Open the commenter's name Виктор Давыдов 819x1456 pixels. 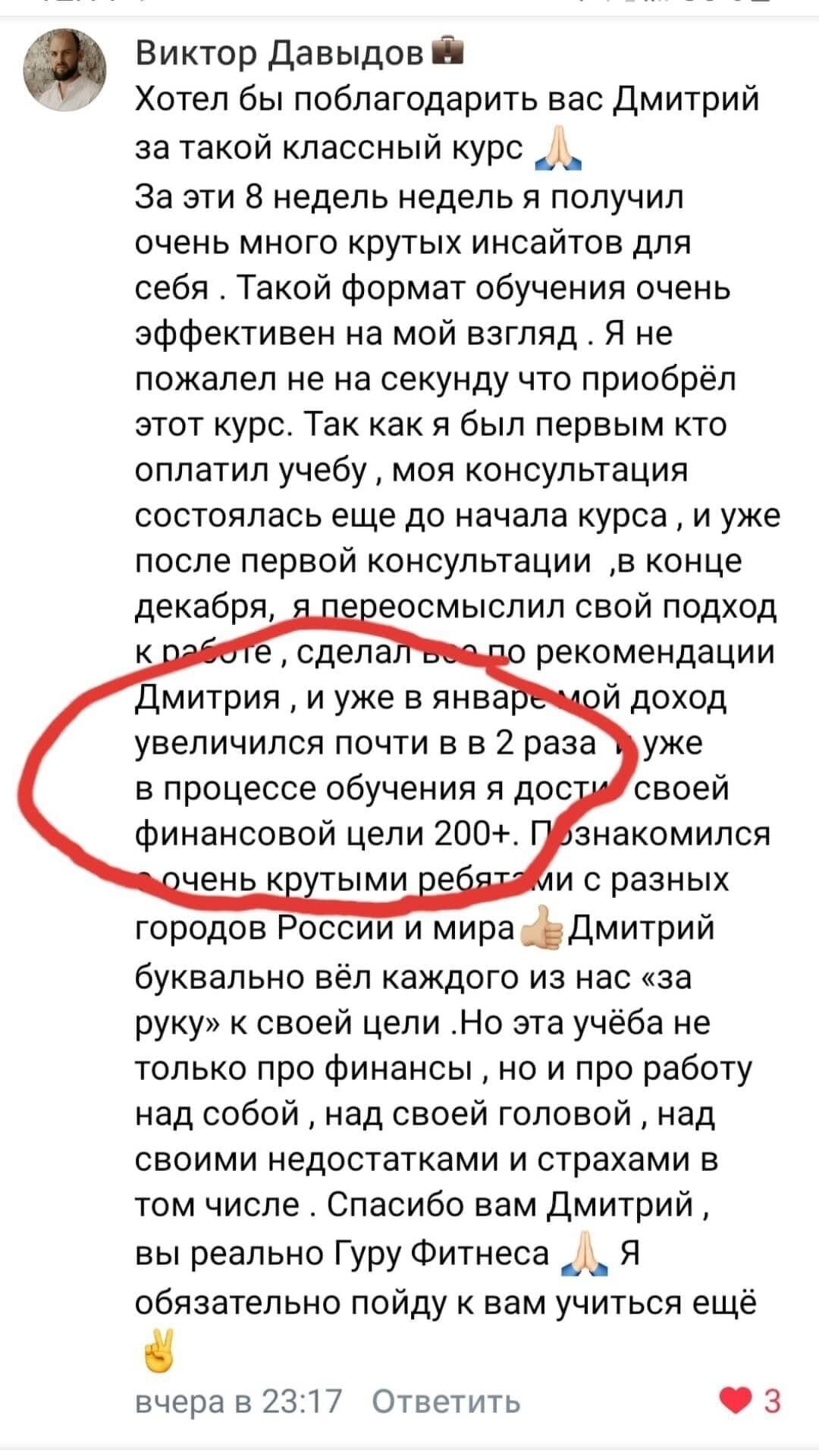[279, 53]
